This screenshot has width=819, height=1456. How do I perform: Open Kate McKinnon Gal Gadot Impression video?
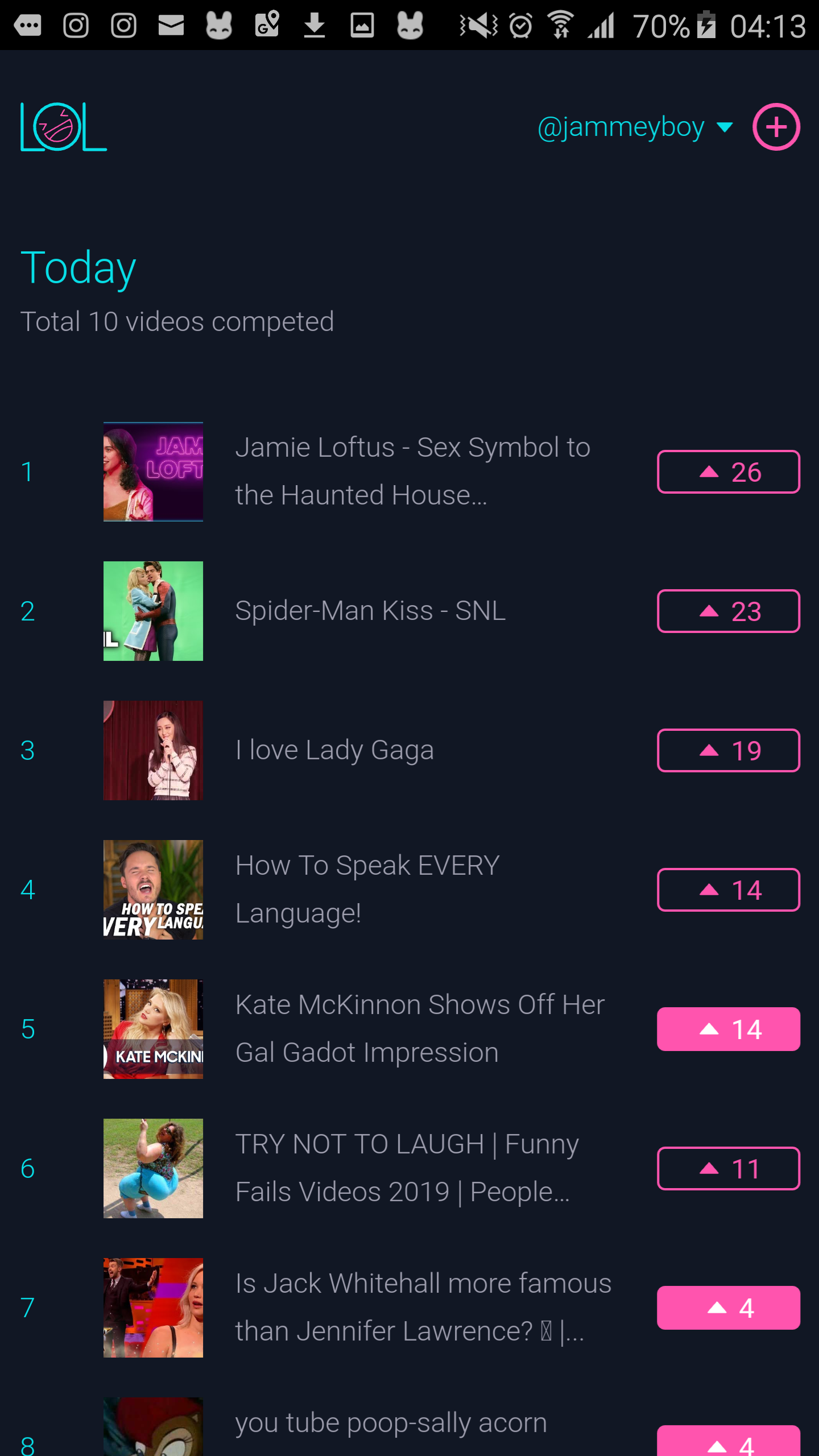[420, 1028]
